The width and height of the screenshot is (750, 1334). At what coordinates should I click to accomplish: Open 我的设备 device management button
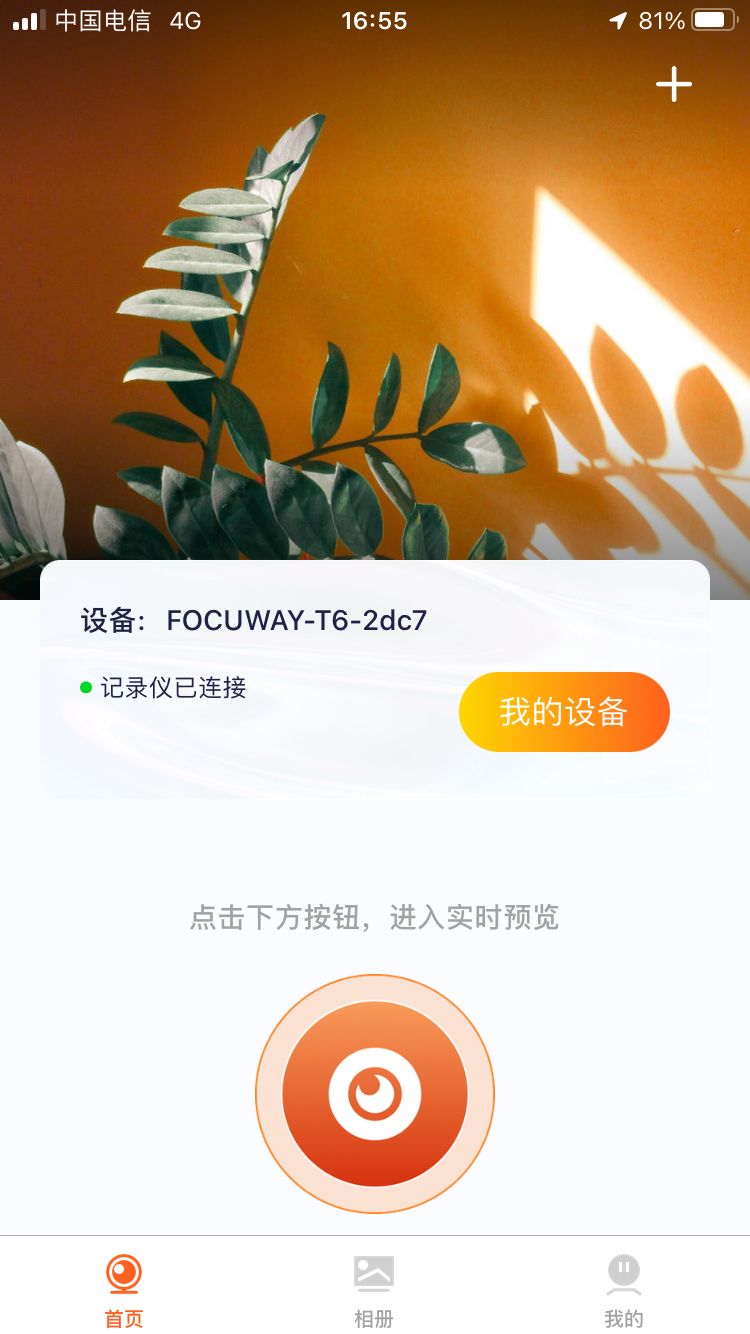(564, 711)
